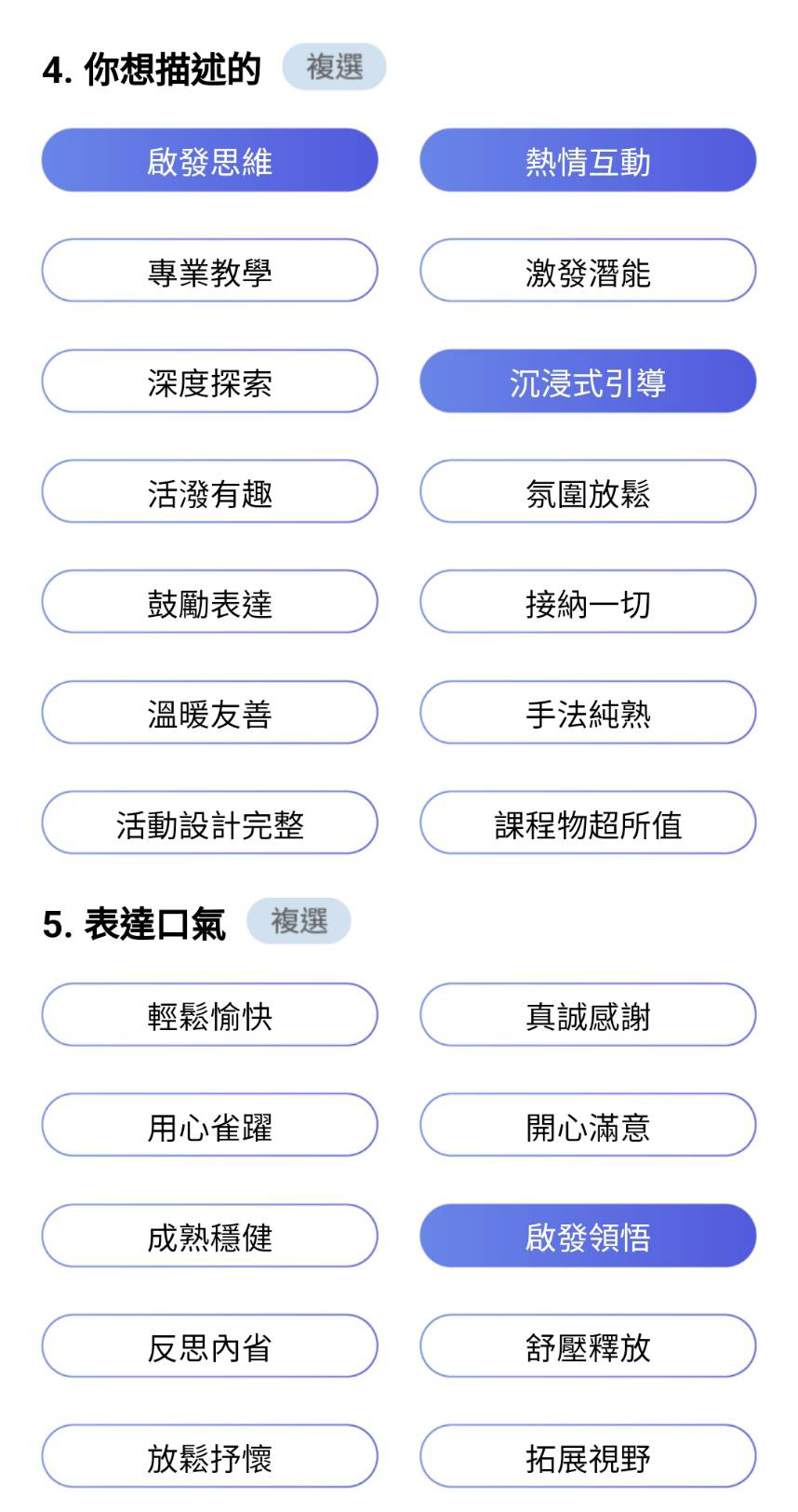Select 反思內省 as tone
The width and height of the screenshot is (798, 1512).
(x=209, y=1346)
